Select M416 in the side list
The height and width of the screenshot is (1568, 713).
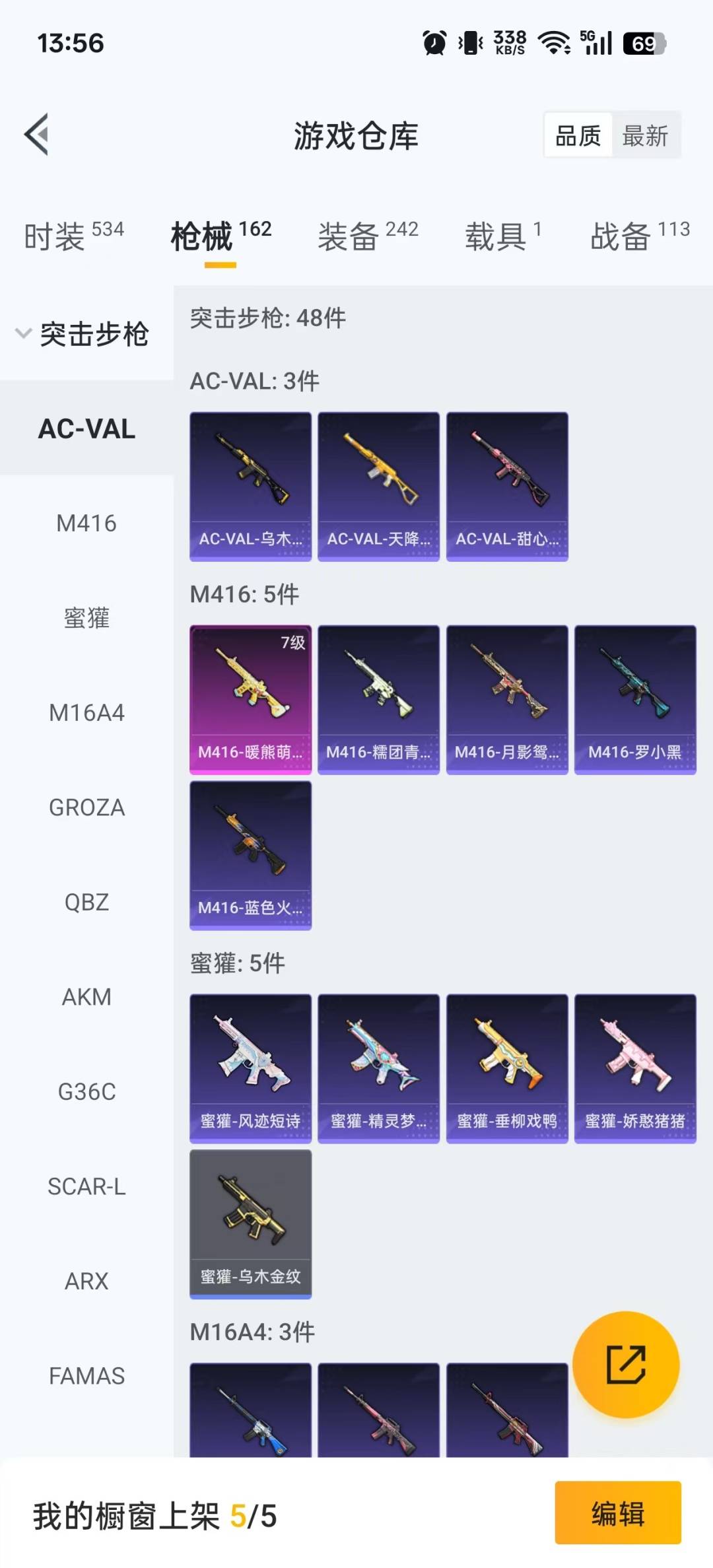[86, 524]
